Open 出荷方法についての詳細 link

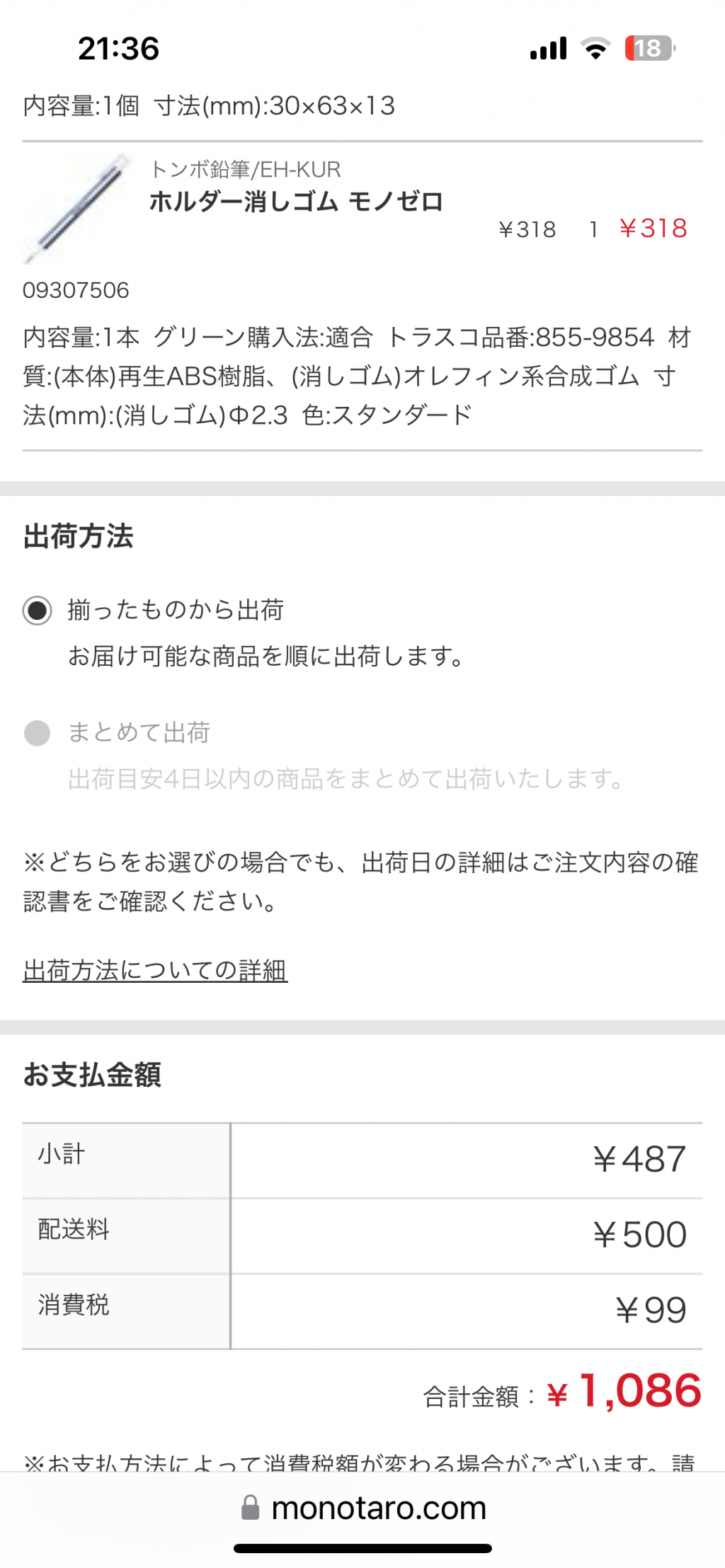click(155, 969)
